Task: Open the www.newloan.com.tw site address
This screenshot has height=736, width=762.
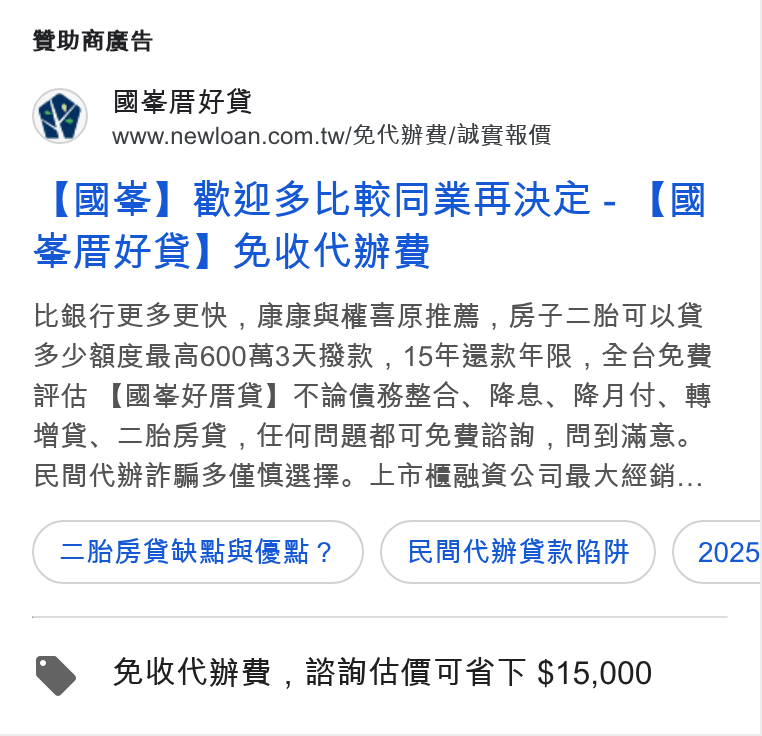Action: [331, 136]
